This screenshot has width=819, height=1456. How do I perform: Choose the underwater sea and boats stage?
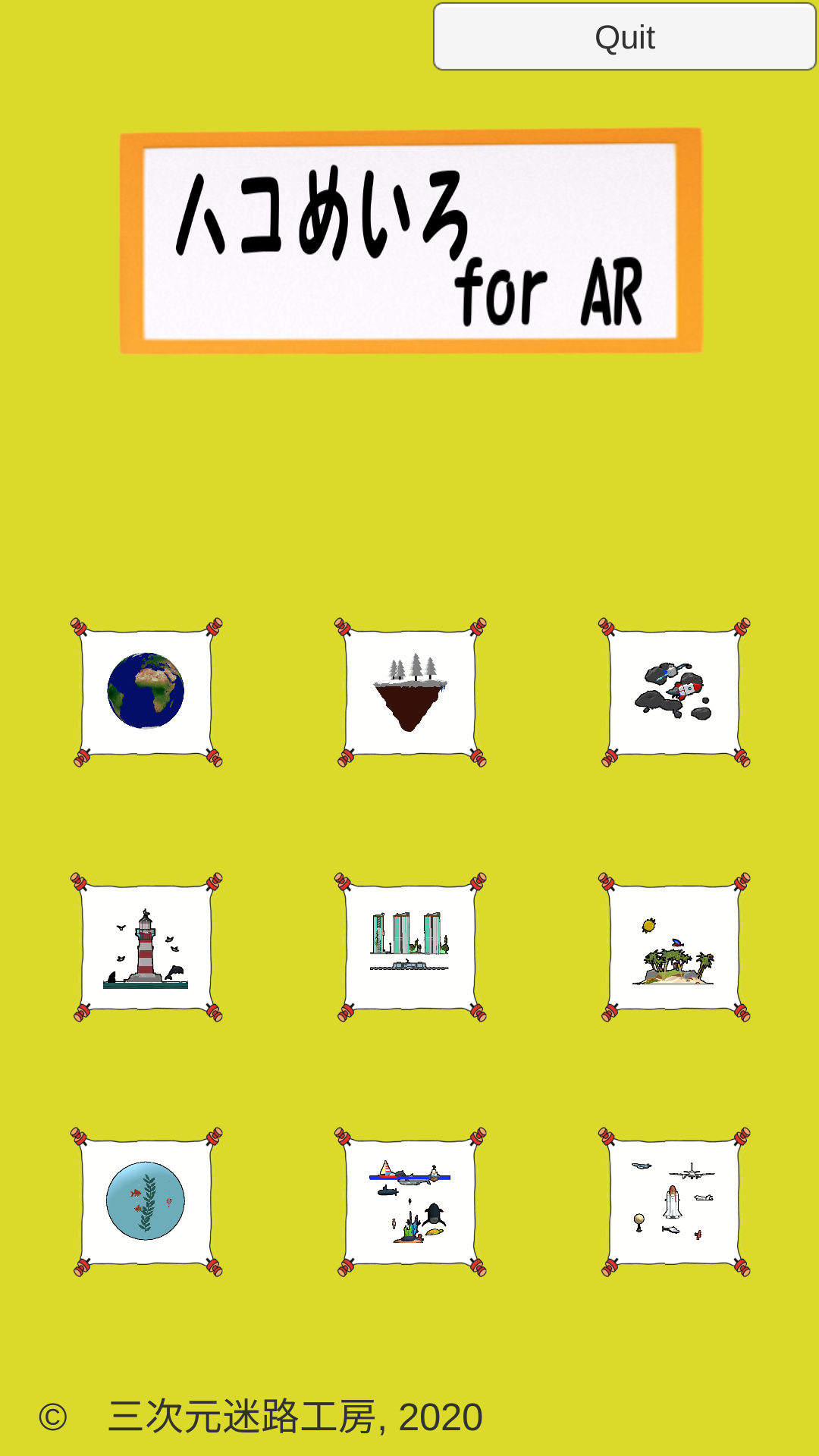[x=410, y=1201]
